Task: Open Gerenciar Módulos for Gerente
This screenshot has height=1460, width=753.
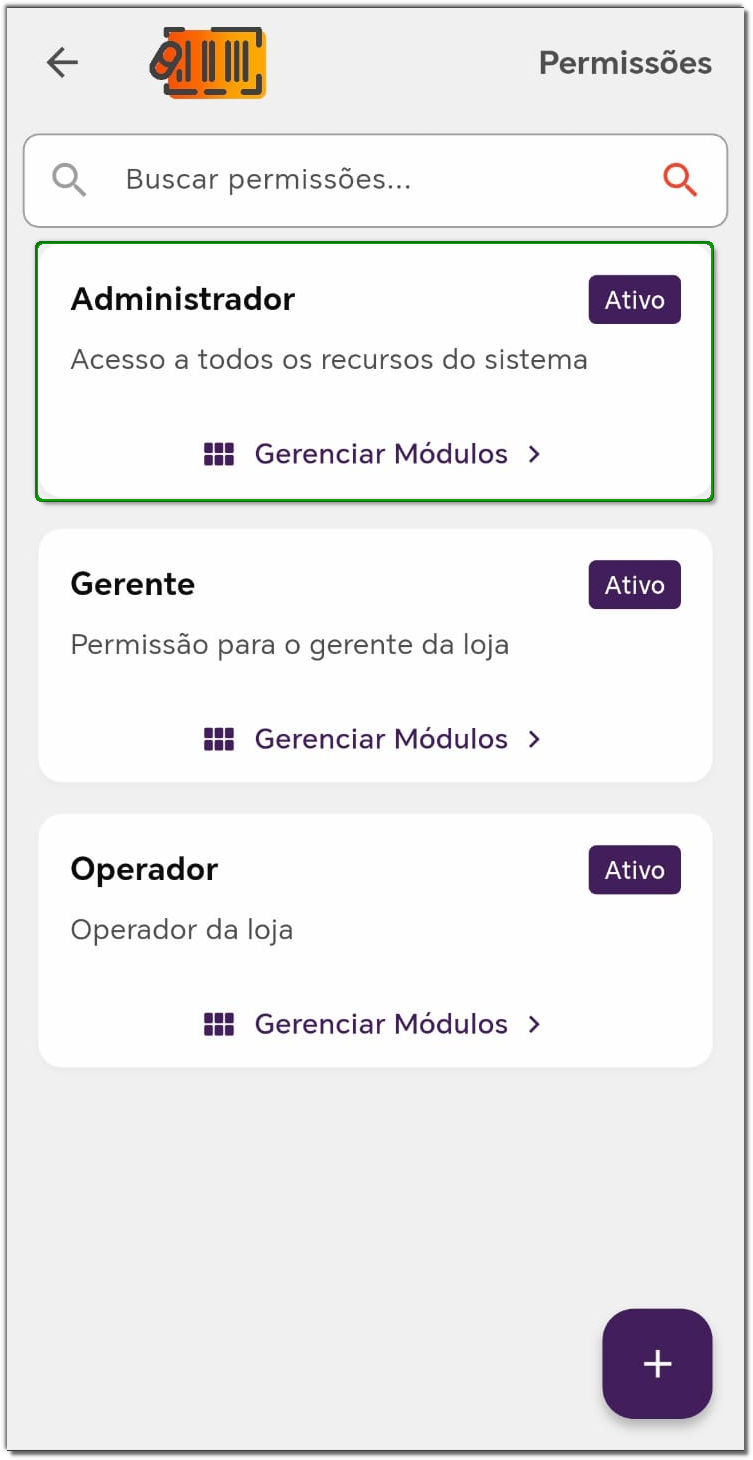Action: [374, 739]
